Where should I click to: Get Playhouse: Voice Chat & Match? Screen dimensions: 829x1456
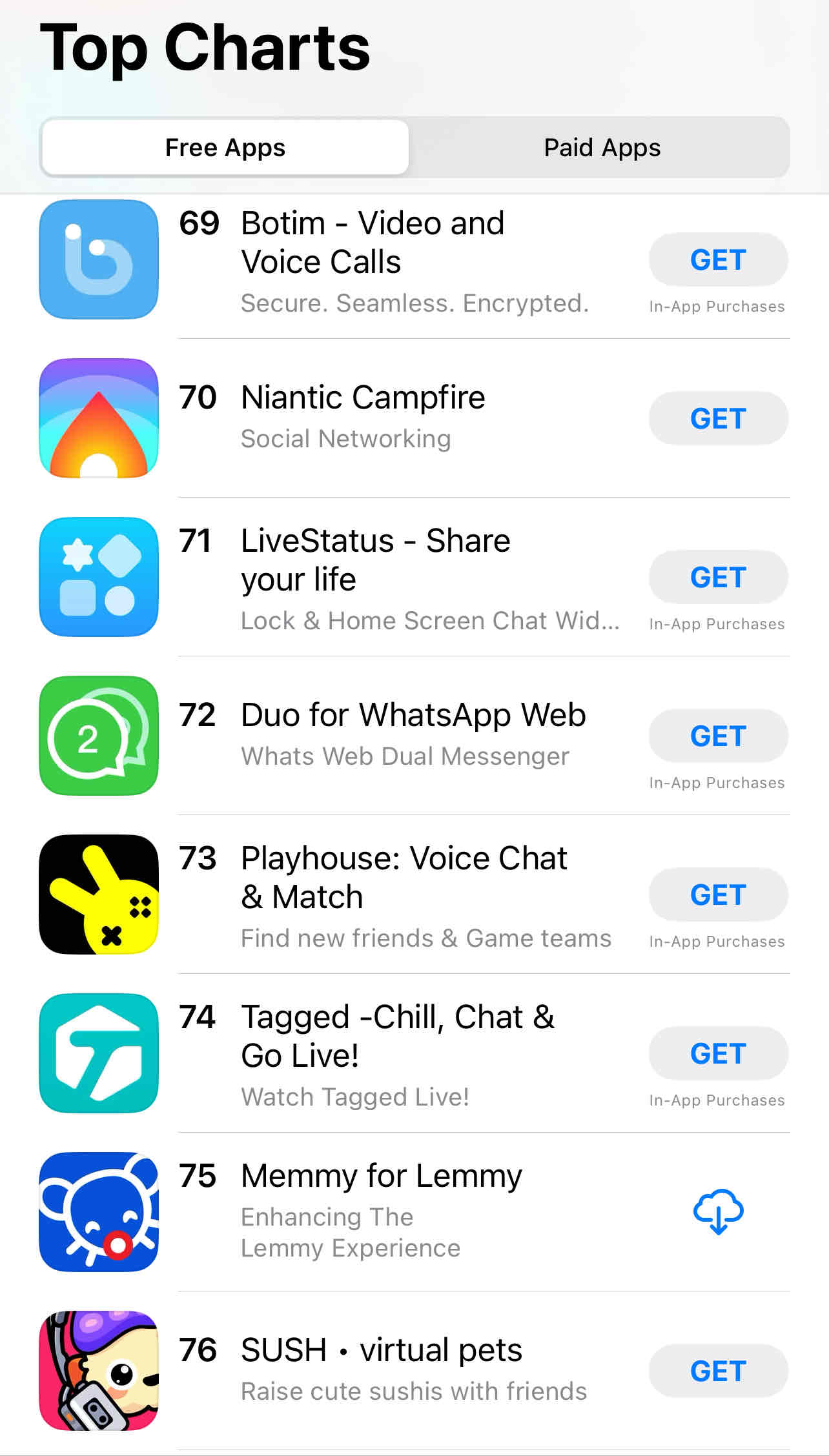[x=718, y=895]
